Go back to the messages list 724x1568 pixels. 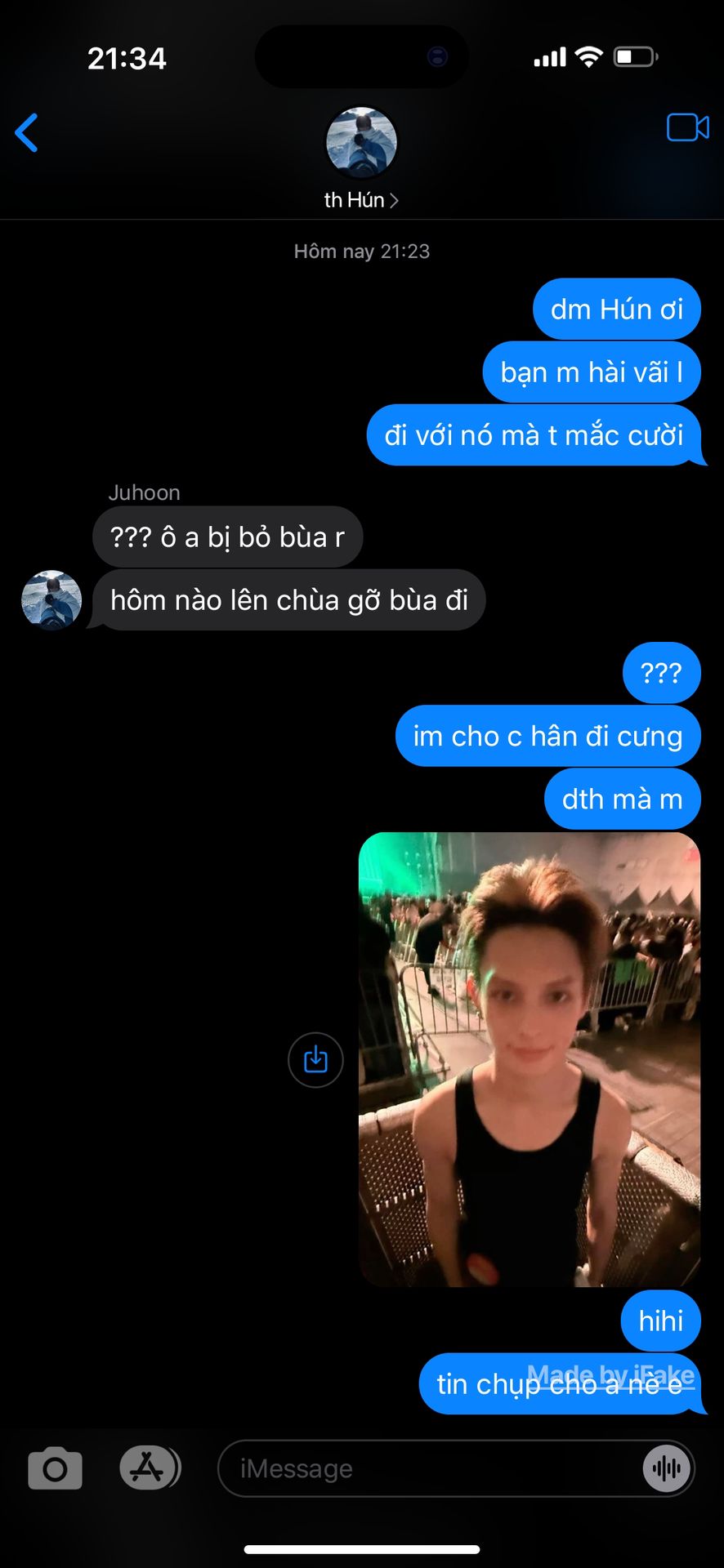[x=27, y=133]
